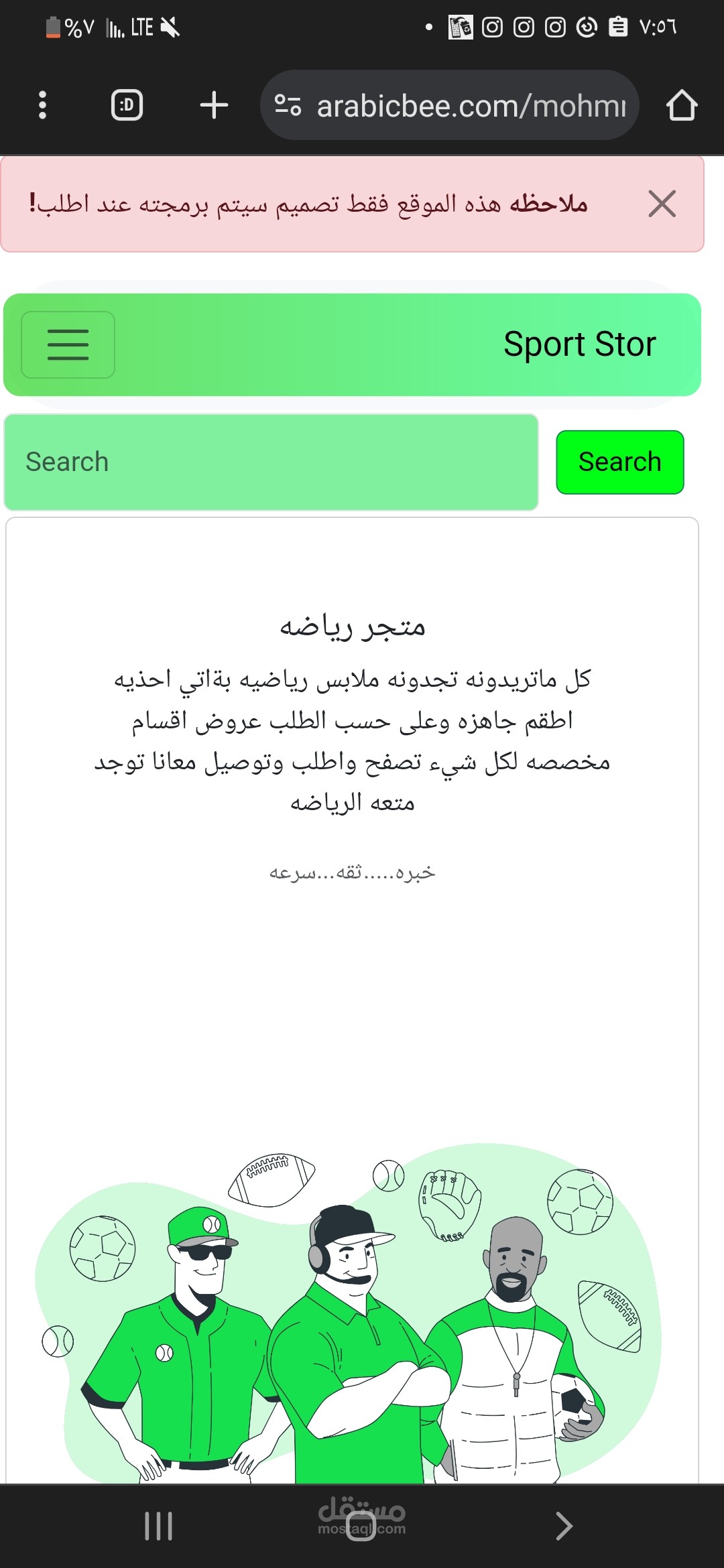Open the browser's three-dot overflow menu
The height and width of the screenshot is (1568, 724).
tap(43, 105)
